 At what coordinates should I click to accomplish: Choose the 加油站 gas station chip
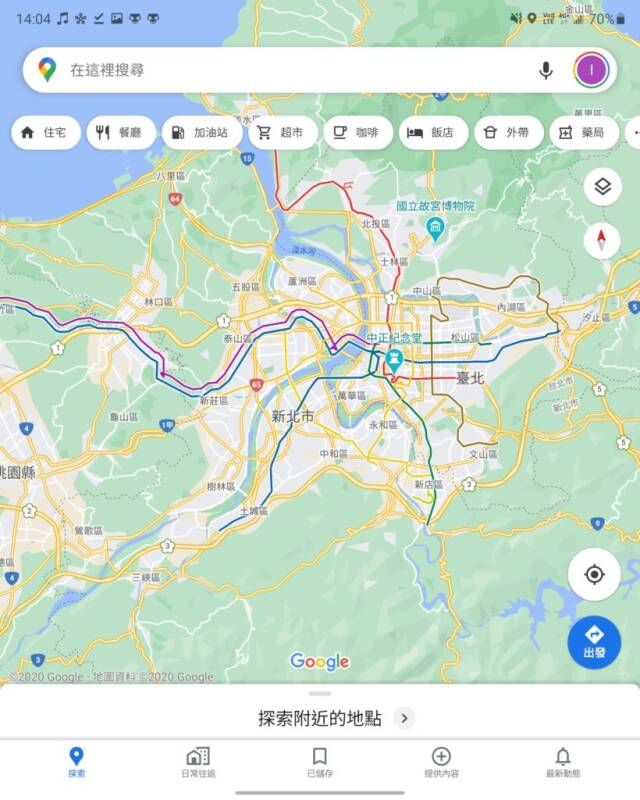pyautogui.click(x=201, y=132)
